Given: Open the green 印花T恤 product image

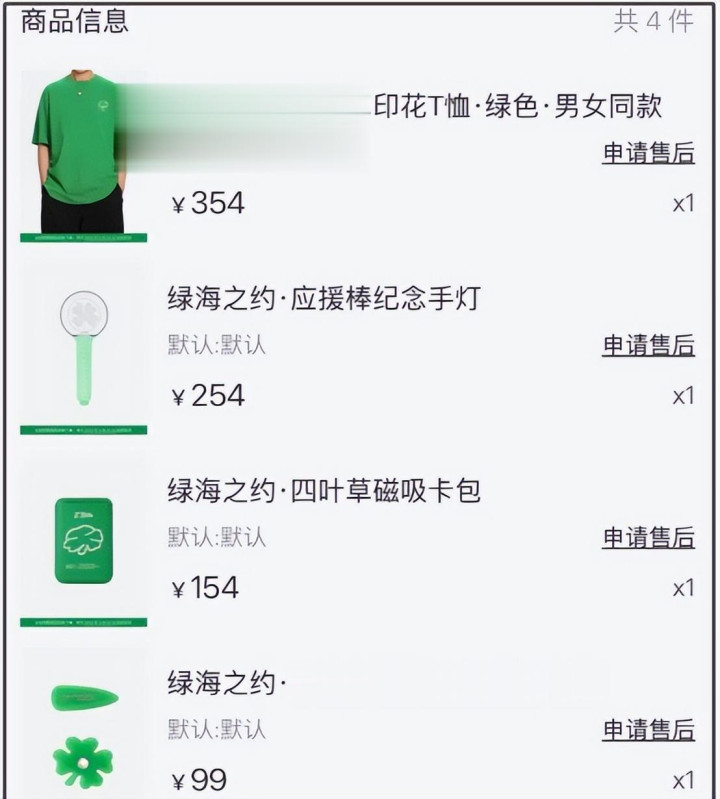Looking at the screenshot, I should click(83, 155).
